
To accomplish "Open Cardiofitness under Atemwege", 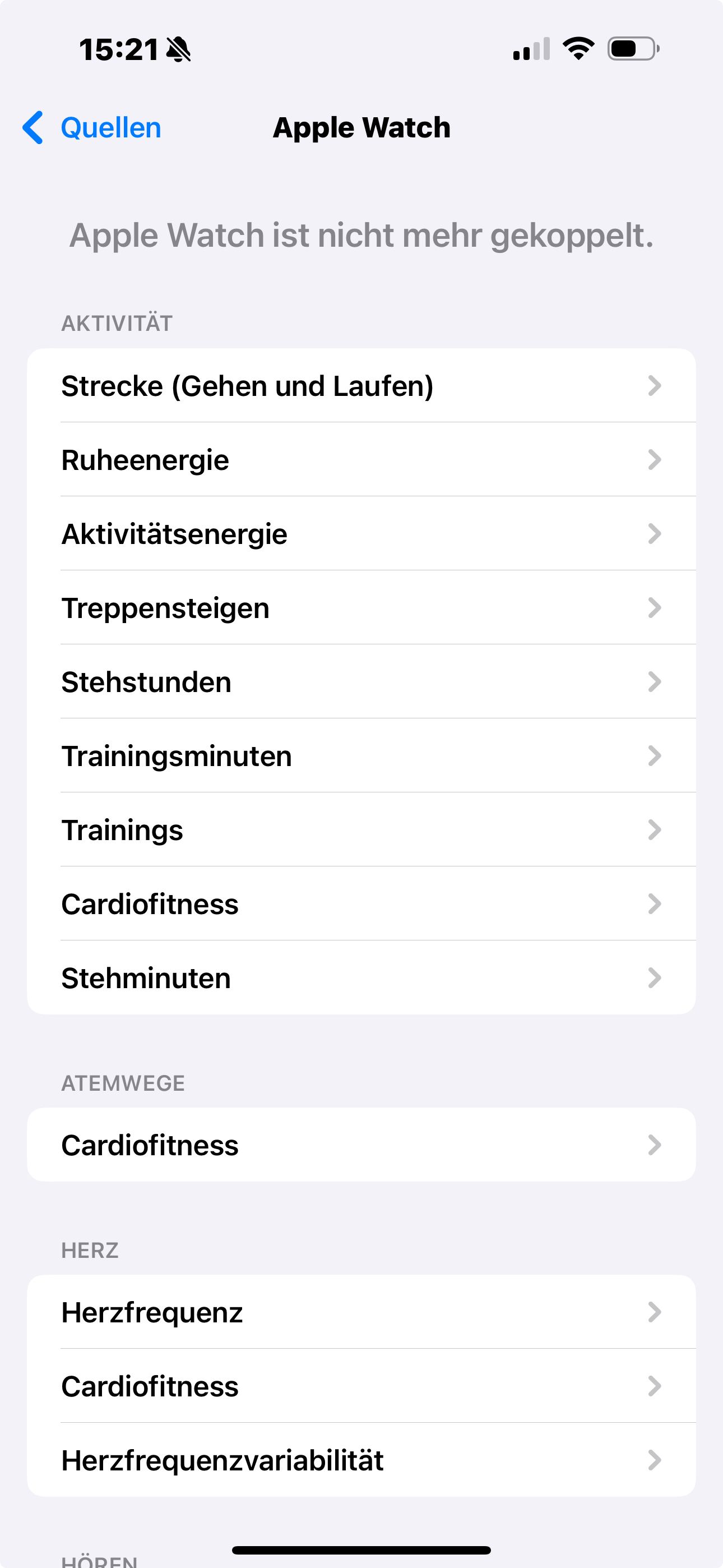I will [x=361, y=1145].
